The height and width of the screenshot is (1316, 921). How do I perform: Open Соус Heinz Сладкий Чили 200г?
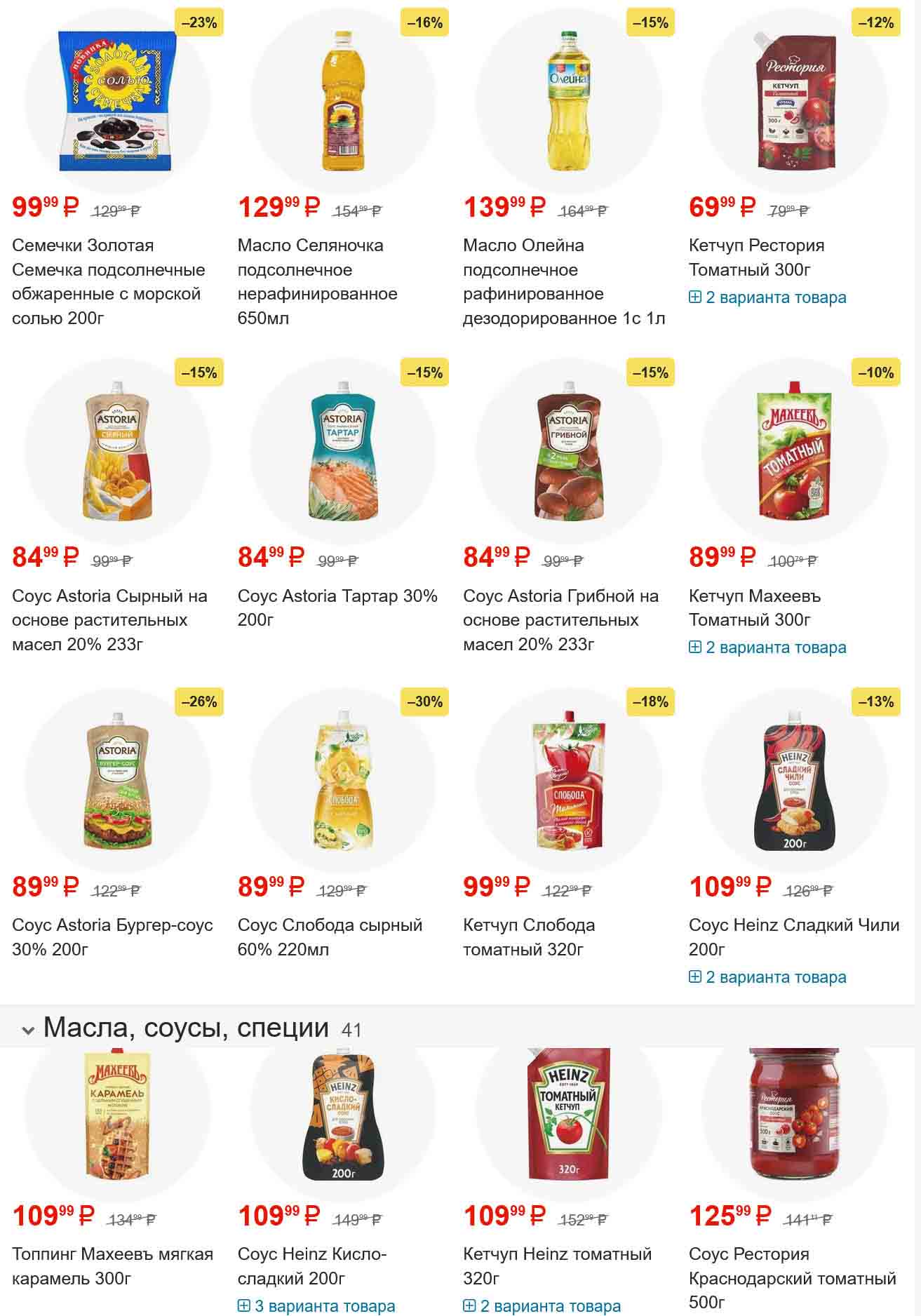click(x=793, y=936)
